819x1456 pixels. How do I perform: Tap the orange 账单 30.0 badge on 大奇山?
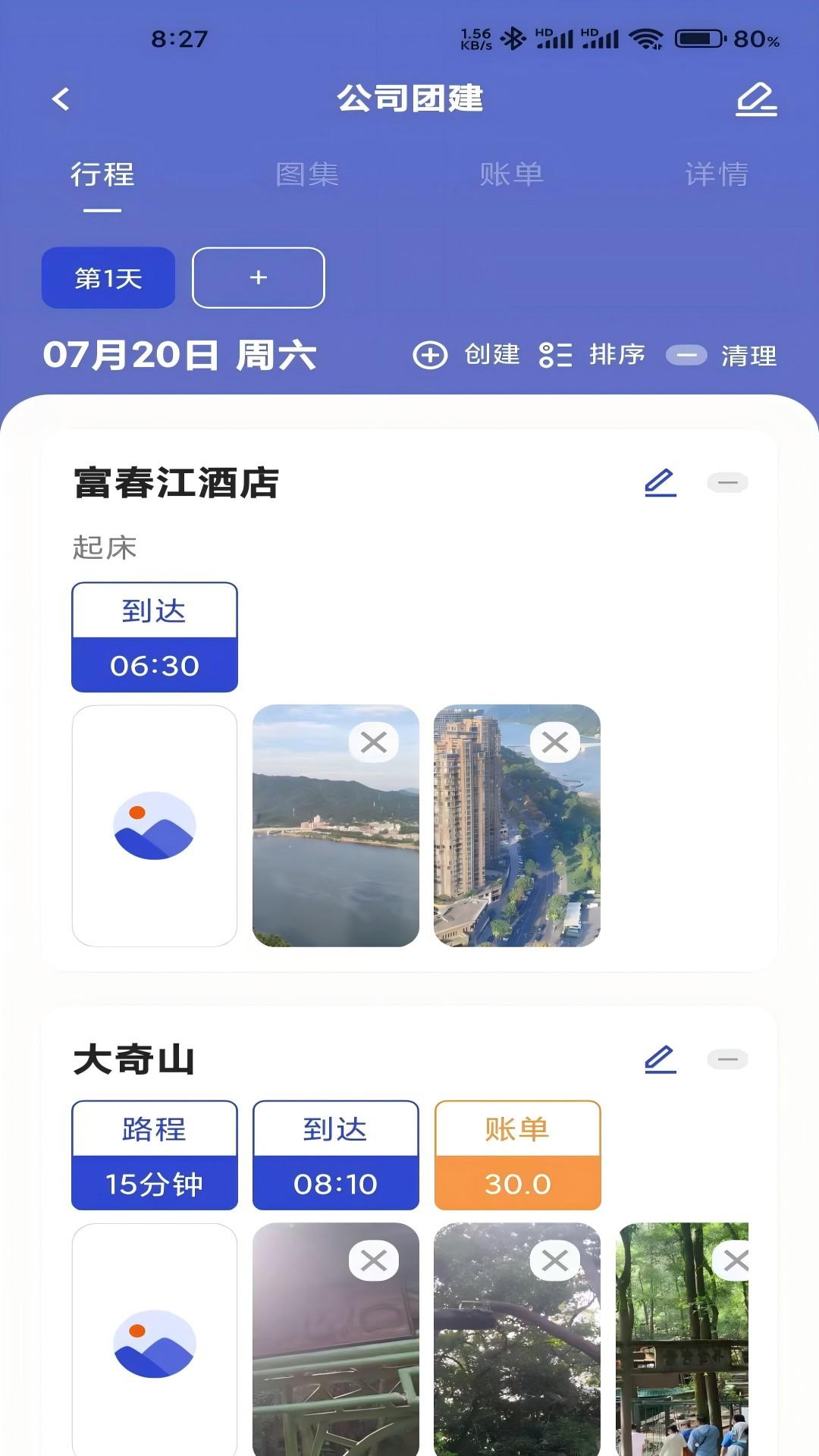click(x=517, y=1155)
